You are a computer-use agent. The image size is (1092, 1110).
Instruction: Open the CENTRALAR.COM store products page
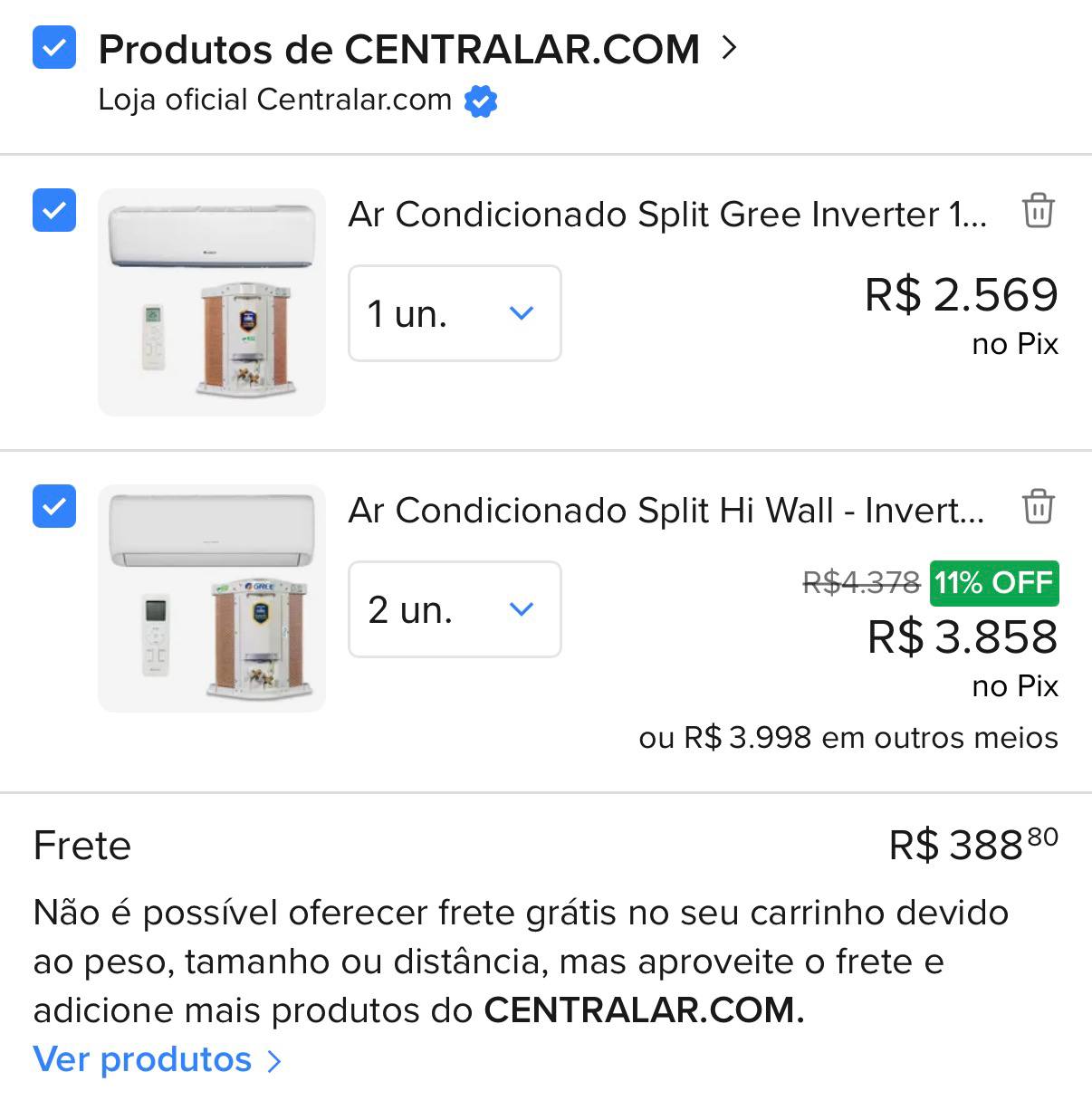point(418,49)
